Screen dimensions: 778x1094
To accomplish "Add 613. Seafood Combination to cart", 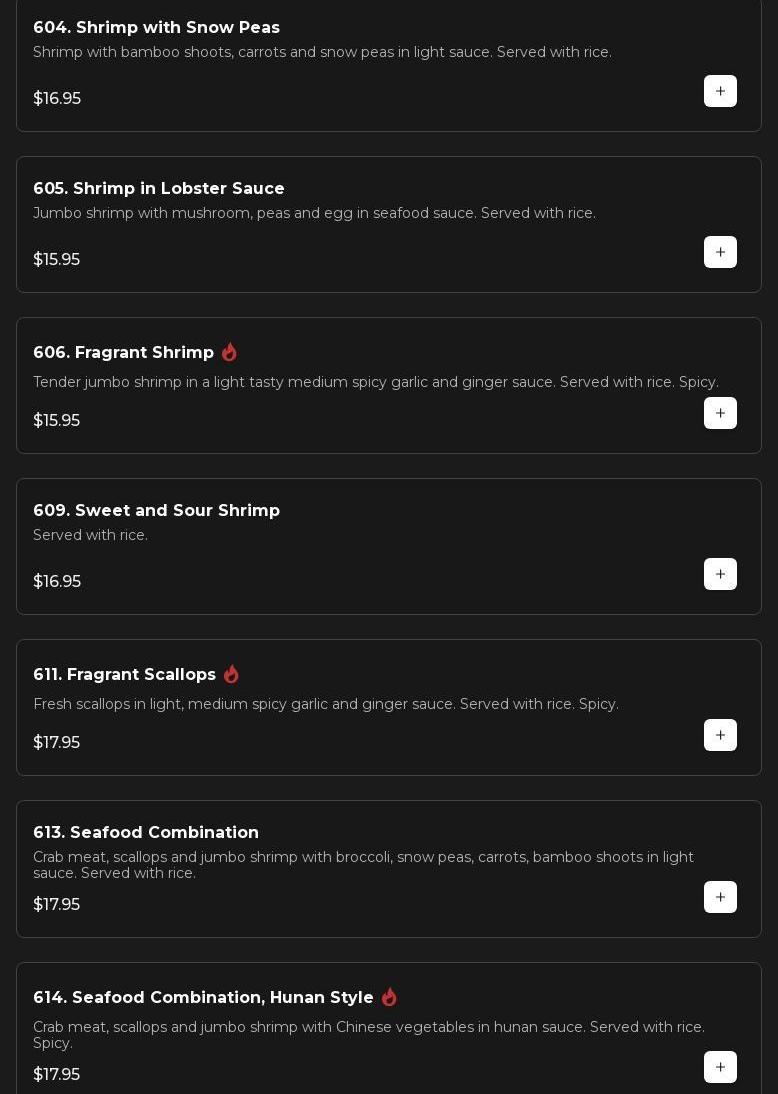I will [720, 897].
